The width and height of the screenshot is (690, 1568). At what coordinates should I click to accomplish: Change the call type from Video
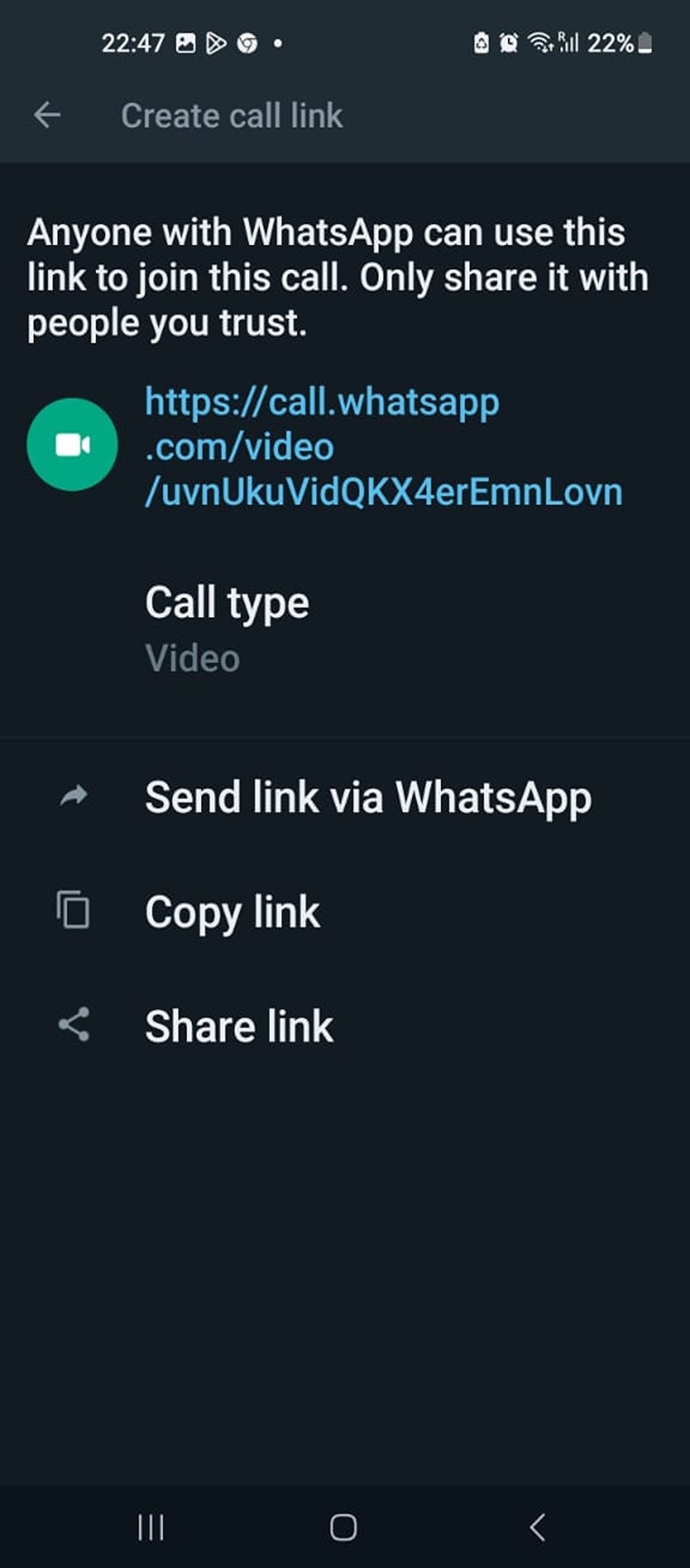pos(227,629)
